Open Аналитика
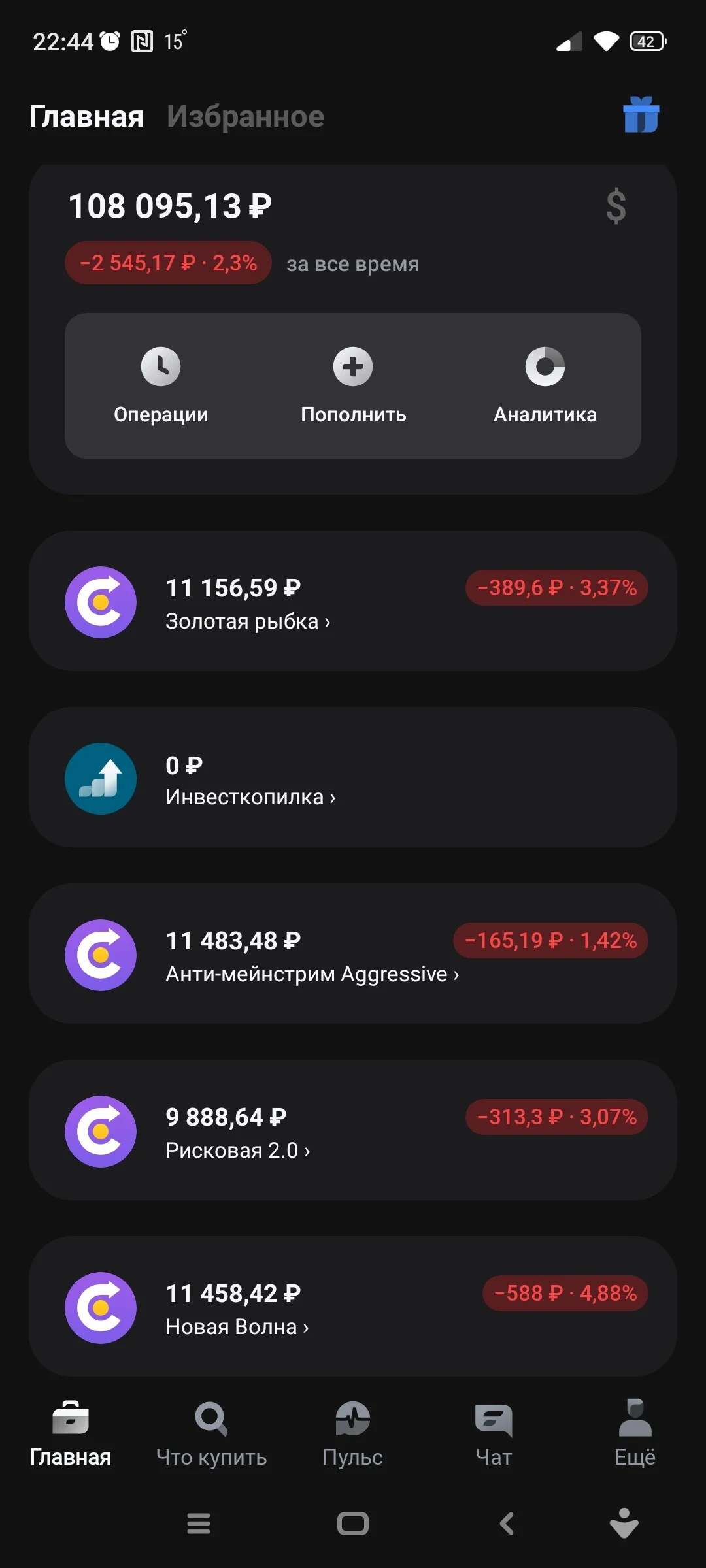The width and height of the screenshot is (706, 1568). pyautogui.click(x=545, y=385)
